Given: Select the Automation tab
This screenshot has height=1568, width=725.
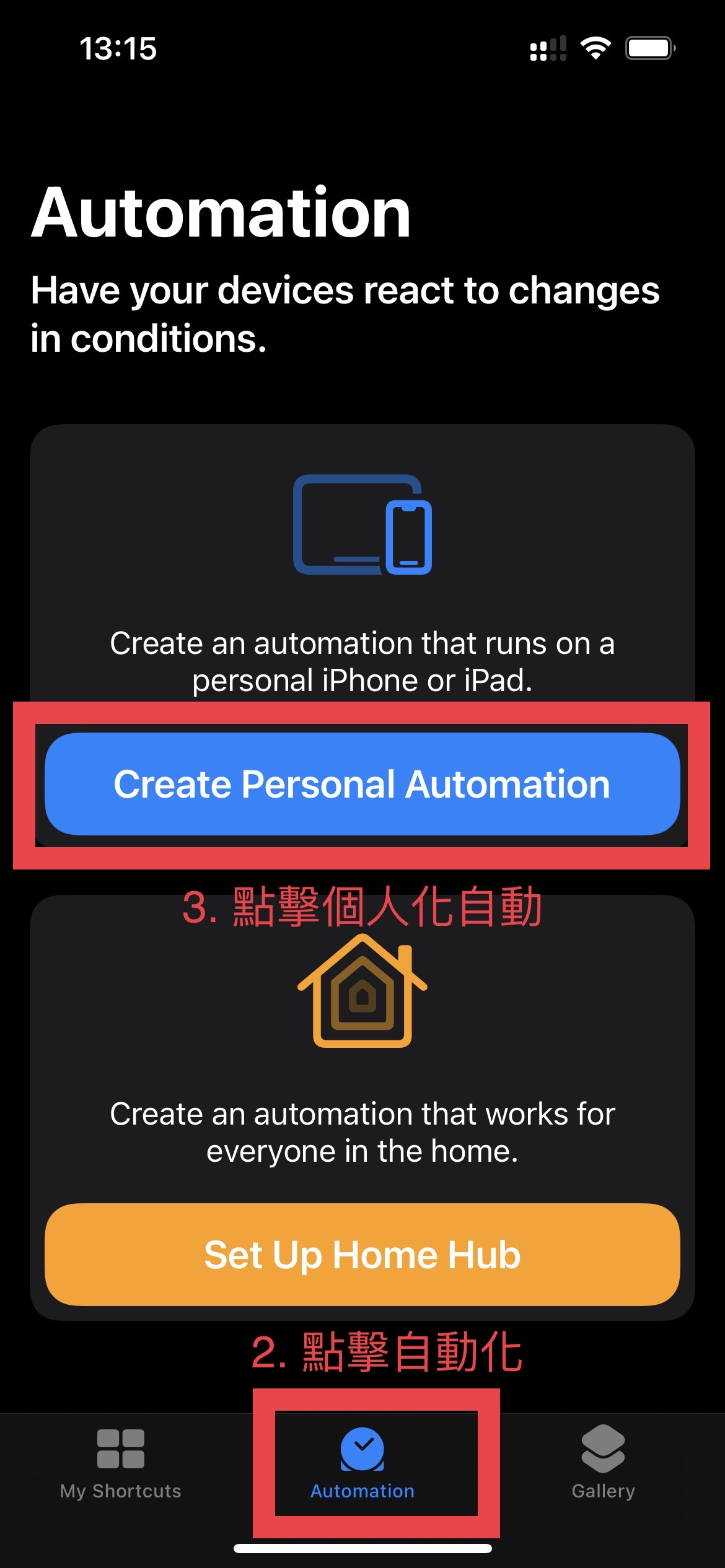Looking at the screenshot, I should click(362, 1464).
